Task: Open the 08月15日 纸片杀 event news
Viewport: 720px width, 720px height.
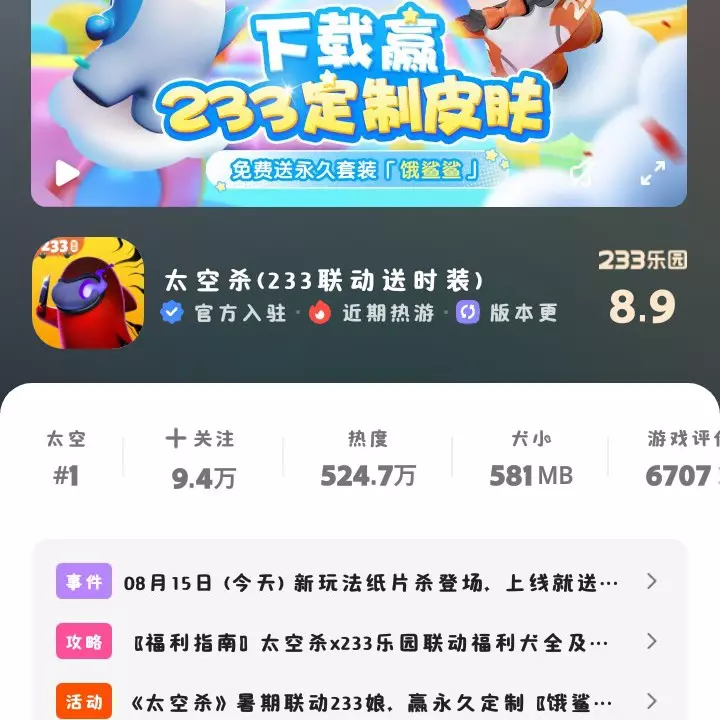Action: [x=370, y=581]
